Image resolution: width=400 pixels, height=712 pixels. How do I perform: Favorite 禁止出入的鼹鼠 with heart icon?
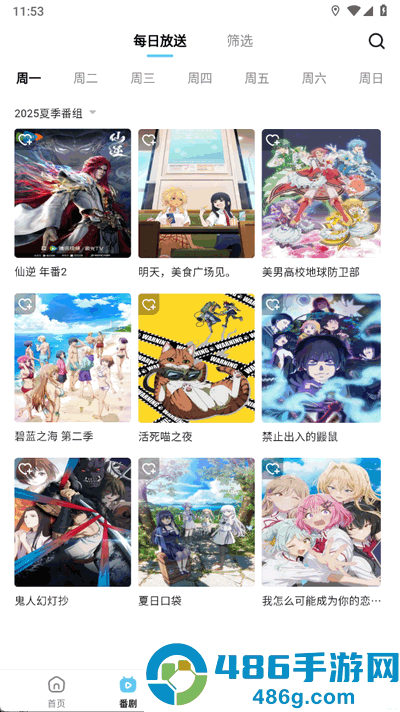point(272,304)
